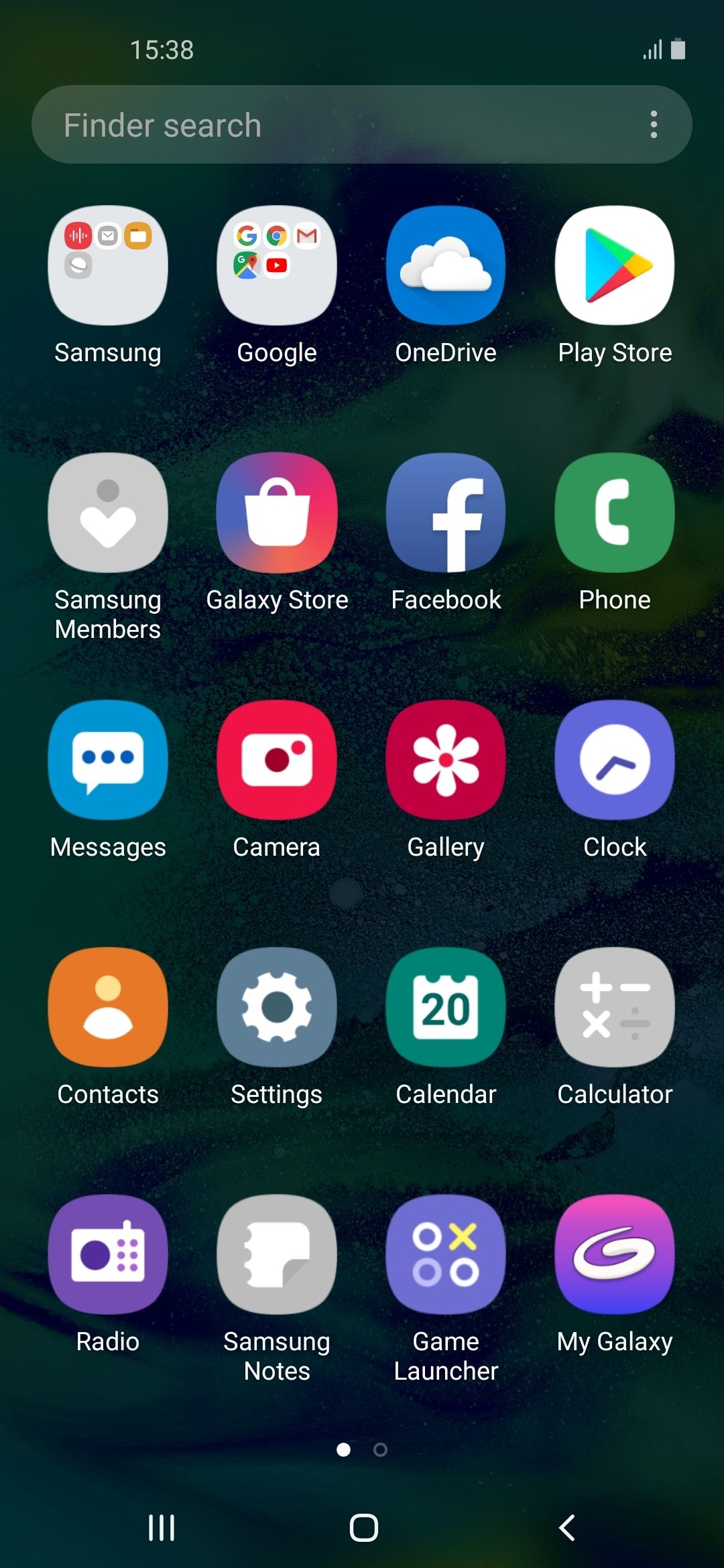Open Contacts

tap(108, 1008)
